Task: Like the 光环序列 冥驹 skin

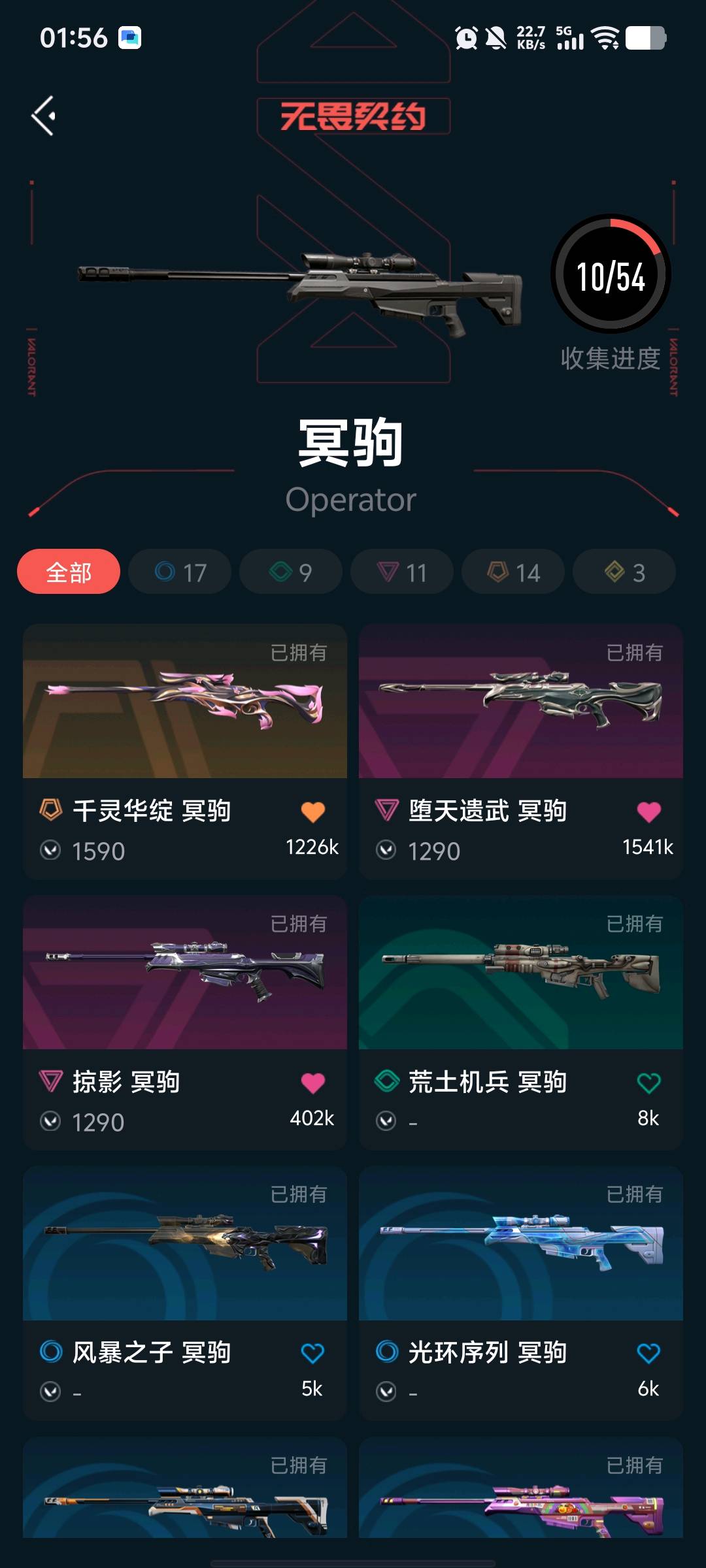Action: tap(649, 1353)
